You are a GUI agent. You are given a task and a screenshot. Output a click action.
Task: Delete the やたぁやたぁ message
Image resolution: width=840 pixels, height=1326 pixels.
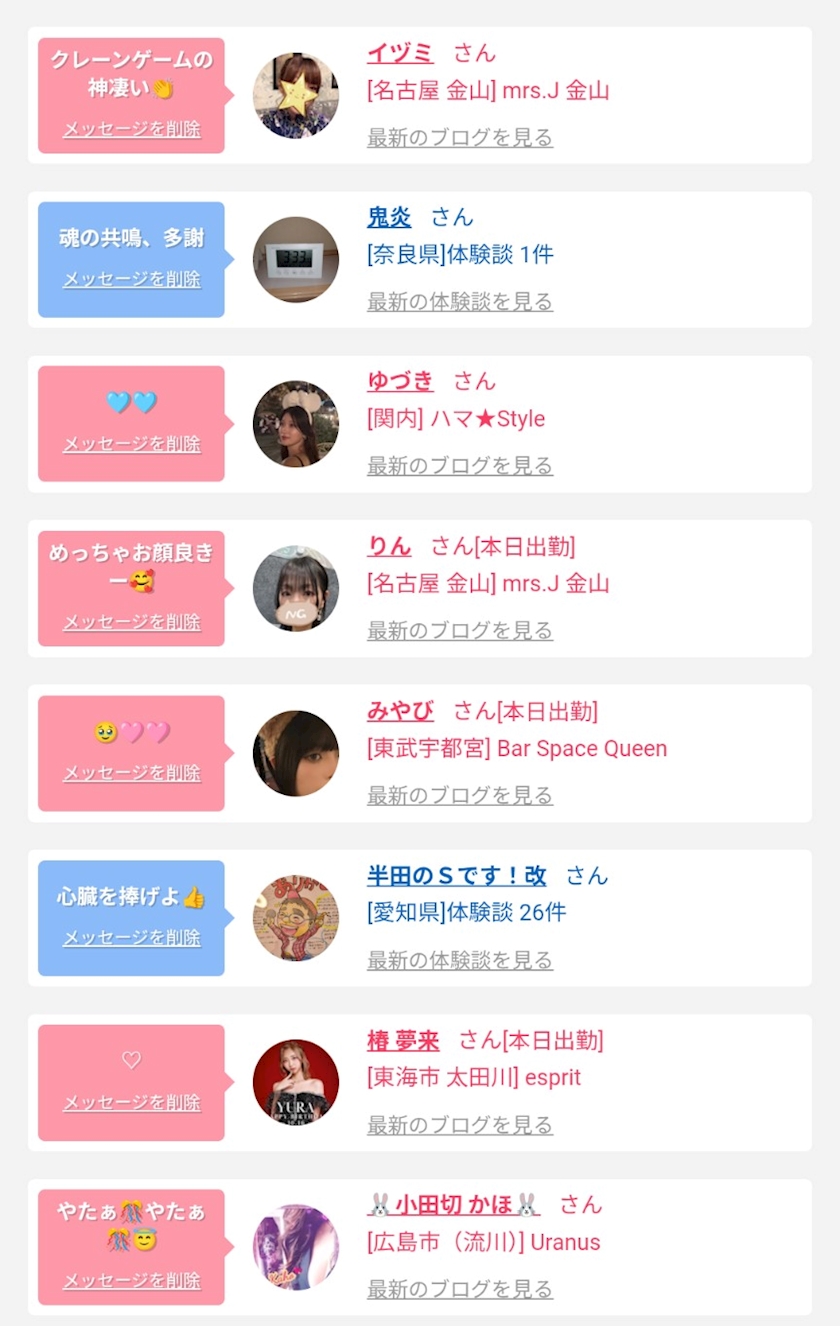click(x=132, y=1281)
